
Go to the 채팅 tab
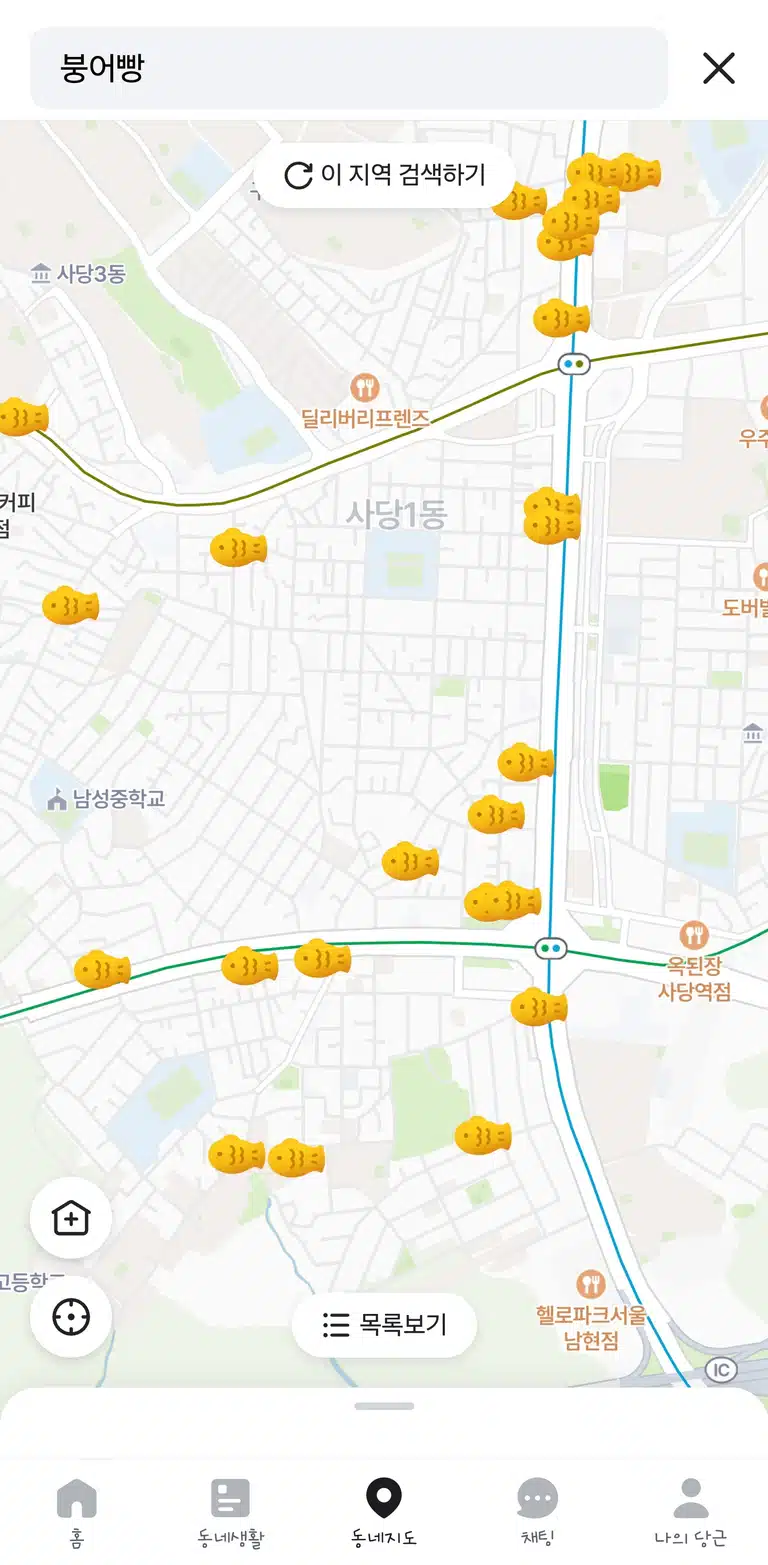pyautogui.click(x=538, y=1513)
